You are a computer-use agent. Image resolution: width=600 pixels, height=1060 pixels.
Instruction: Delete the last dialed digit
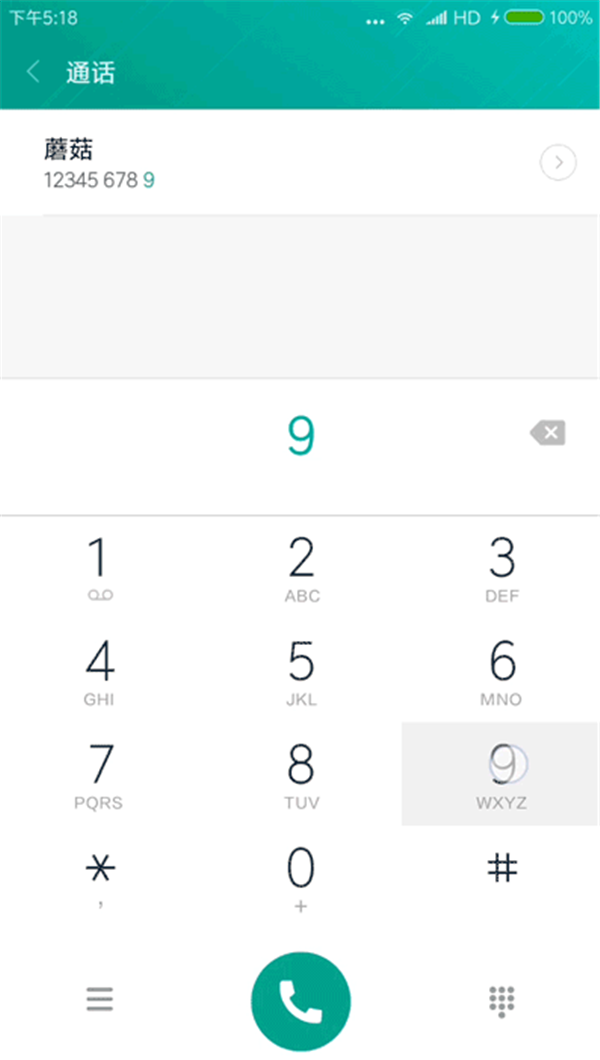tap(547, 433)
